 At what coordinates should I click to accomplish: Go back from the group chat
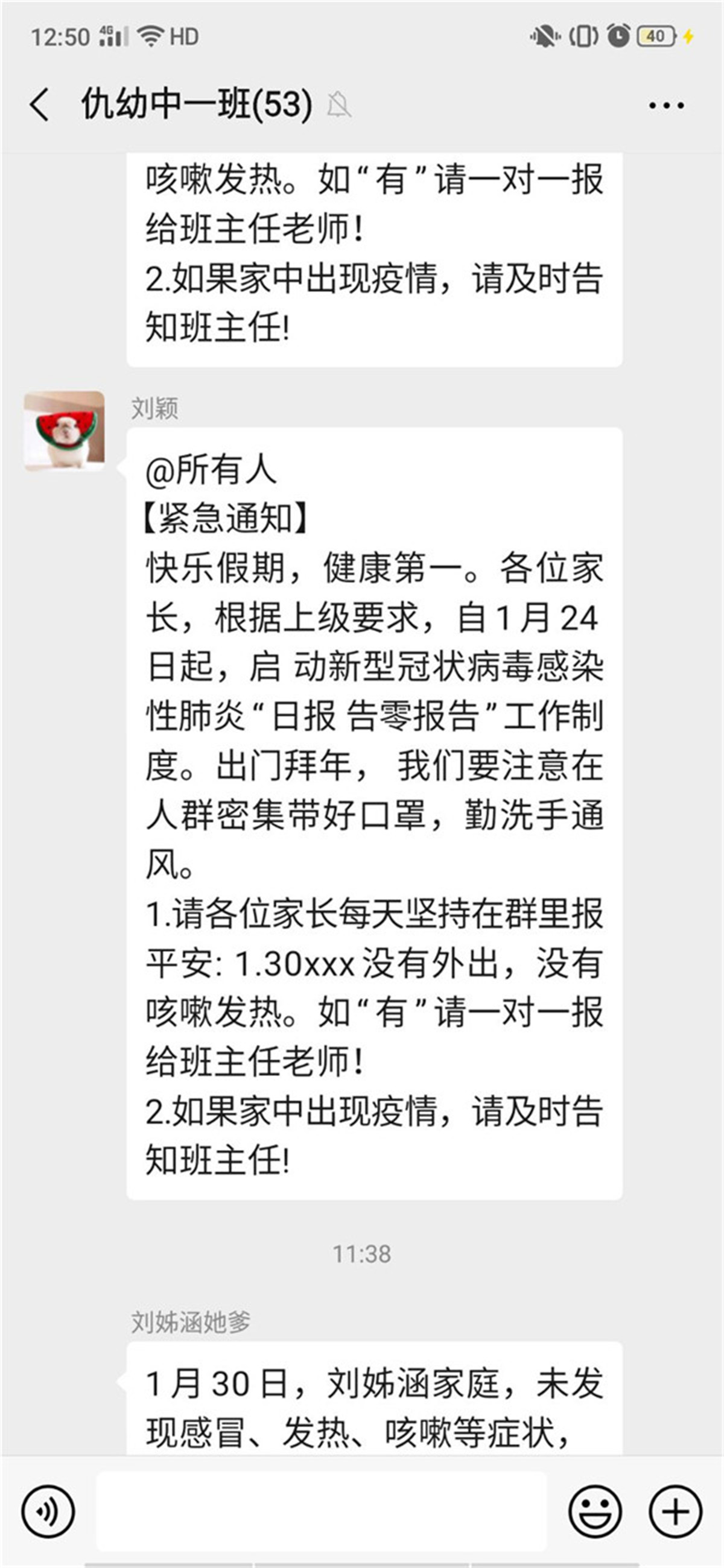pos(40,104)
